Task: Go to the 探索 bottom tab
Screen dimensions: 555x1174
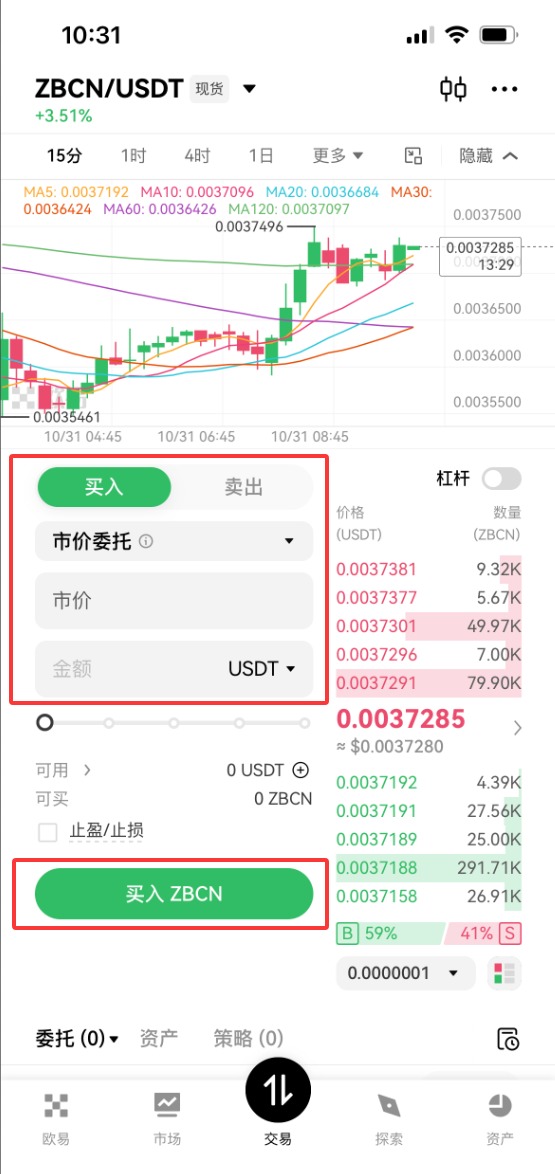Action: click(x=389, y=1119)
